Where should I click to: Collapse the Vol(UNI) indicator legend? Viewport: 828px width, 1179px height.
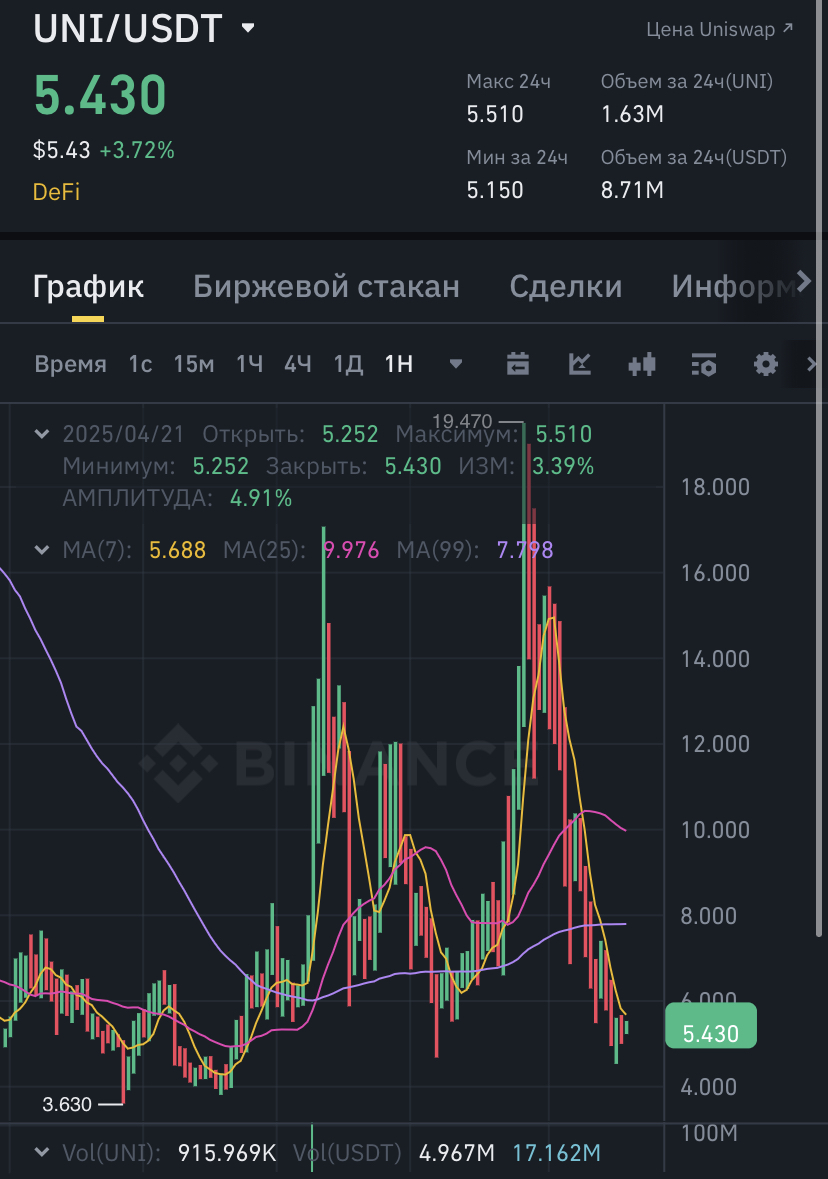pos(42,1153)
